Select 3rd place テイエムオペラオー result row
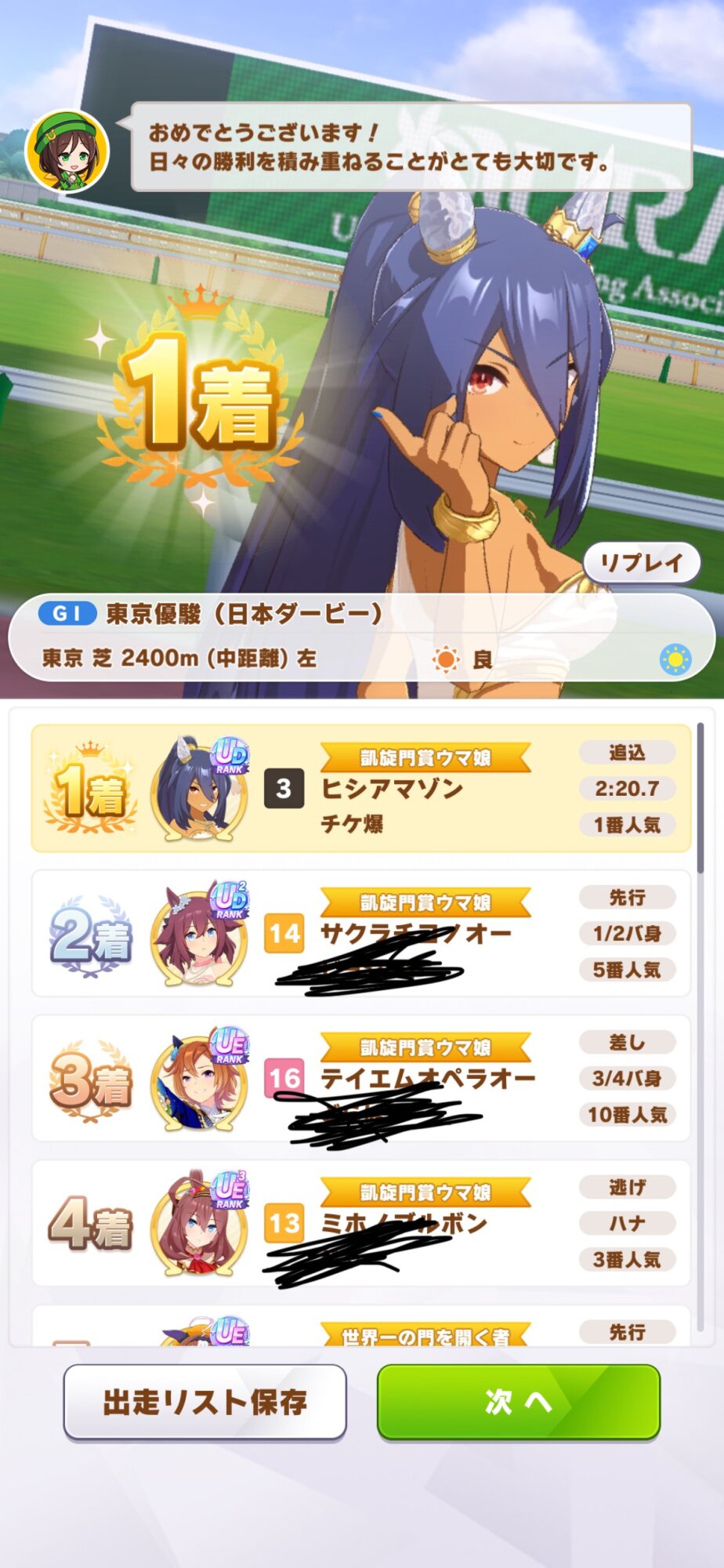This screenshot has width=724, height=1568. click(360, 1078)
